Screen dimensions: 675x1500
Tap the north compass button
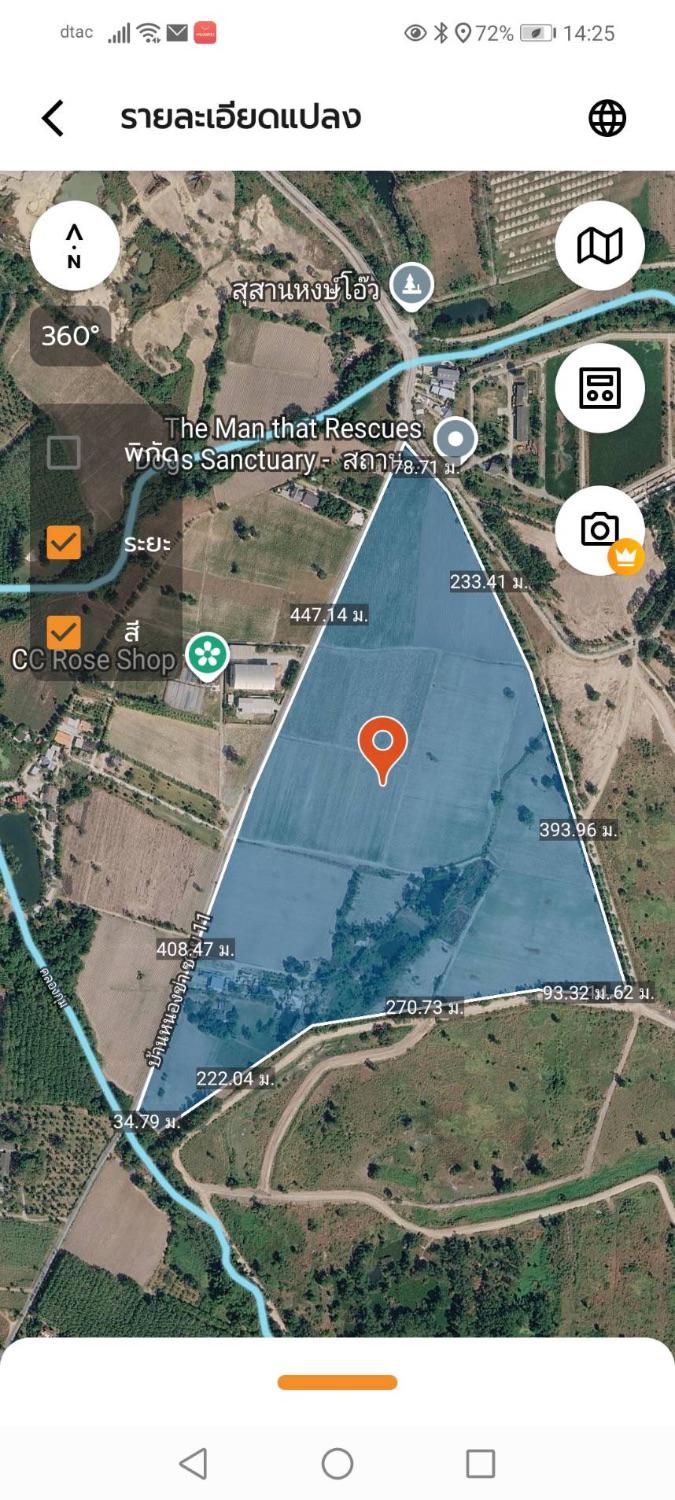[x=75, y=246]
